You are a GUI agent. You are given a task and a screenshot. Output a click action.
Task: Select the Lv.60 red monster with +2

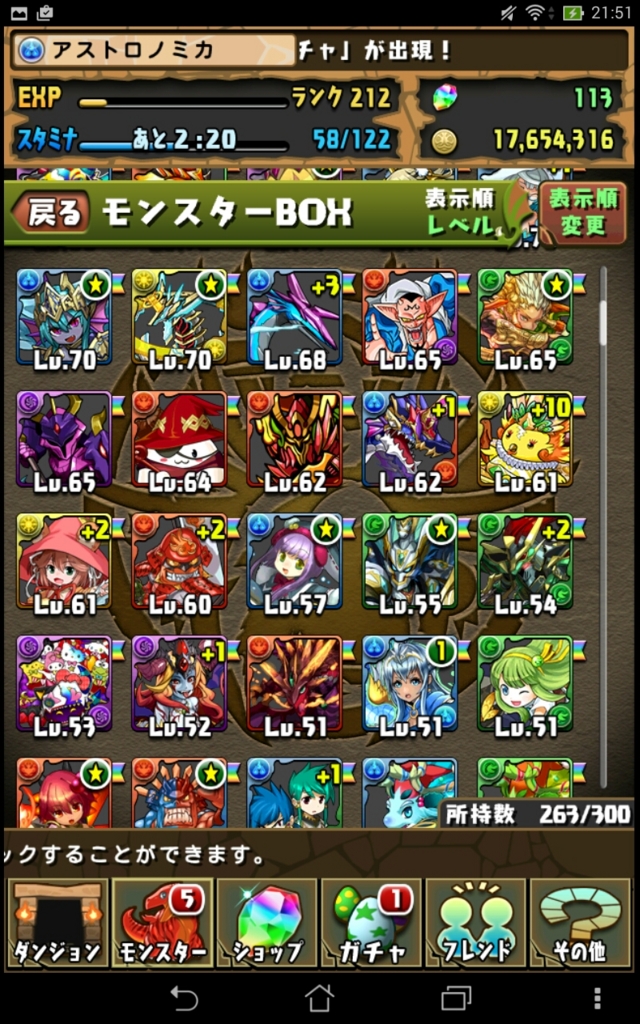point(179,562)
